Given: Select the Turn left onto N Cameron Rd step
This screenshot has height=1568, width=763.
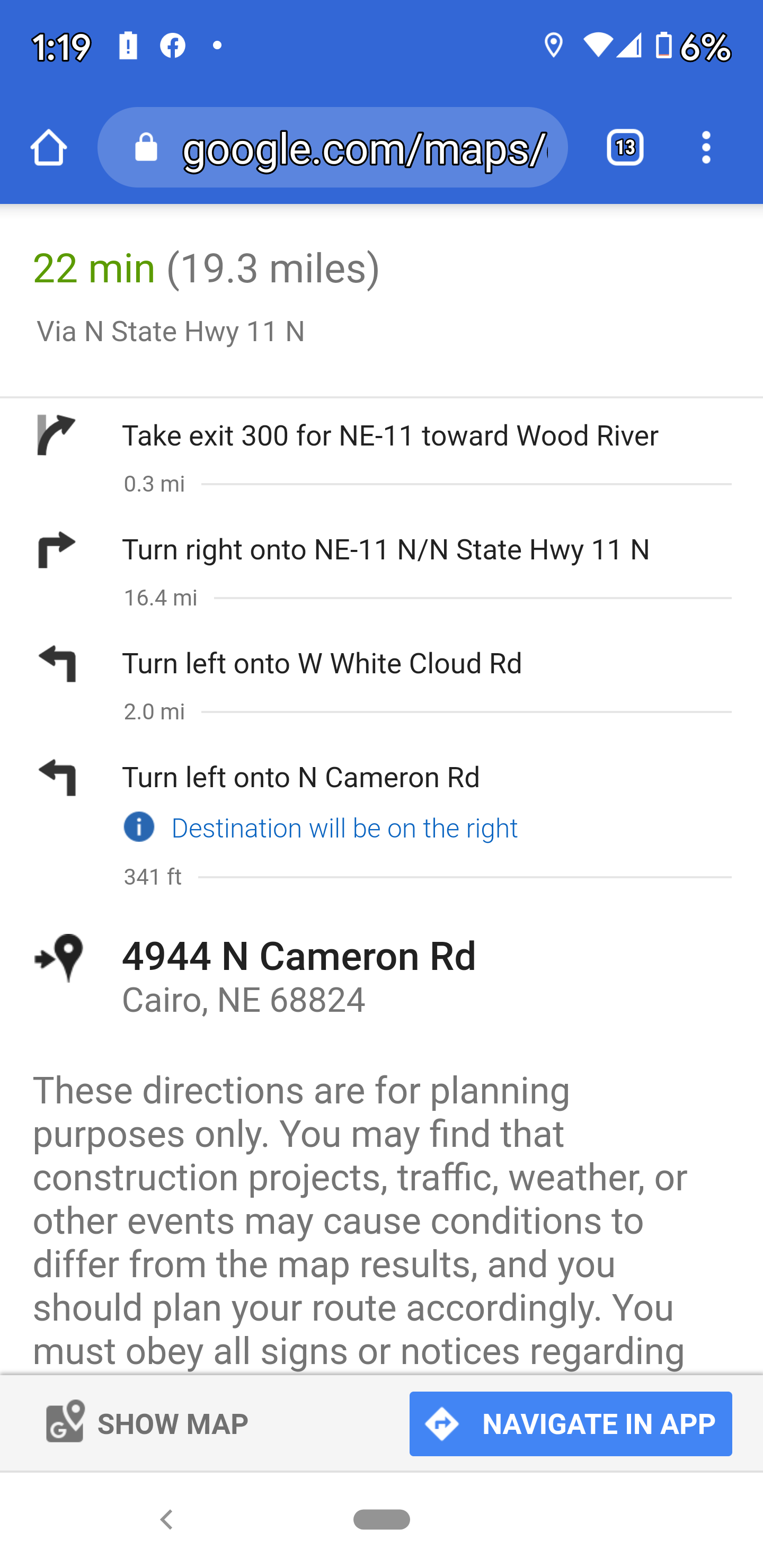Looking at the screenshot, I should 381,821.
